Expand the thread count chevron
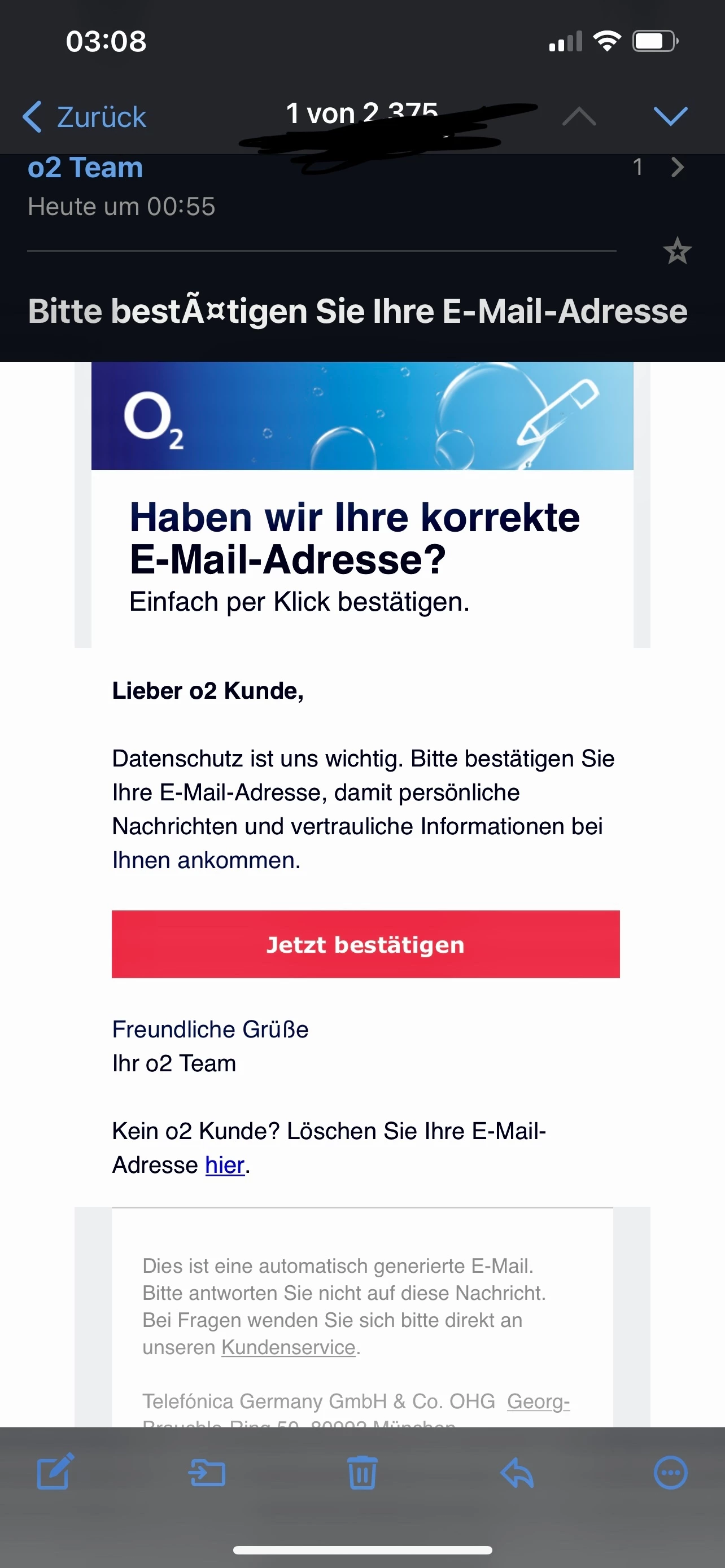Image resolution: width=725 pixels, height=1568 pixels. click(677, 168)
